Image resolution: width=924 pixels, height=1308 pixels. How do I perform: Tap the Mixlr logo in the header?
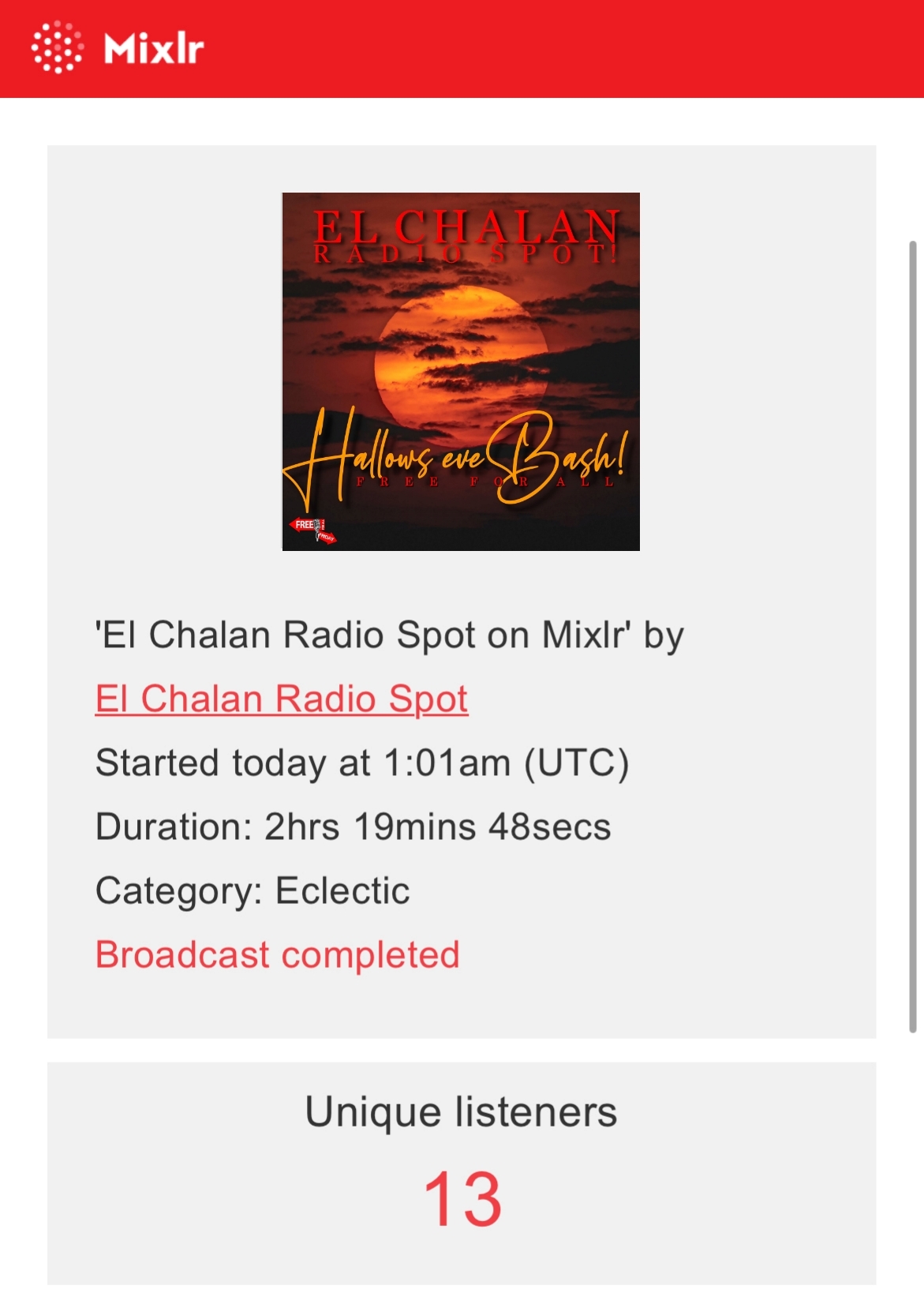pyautogui.click(x=118, y=48)
